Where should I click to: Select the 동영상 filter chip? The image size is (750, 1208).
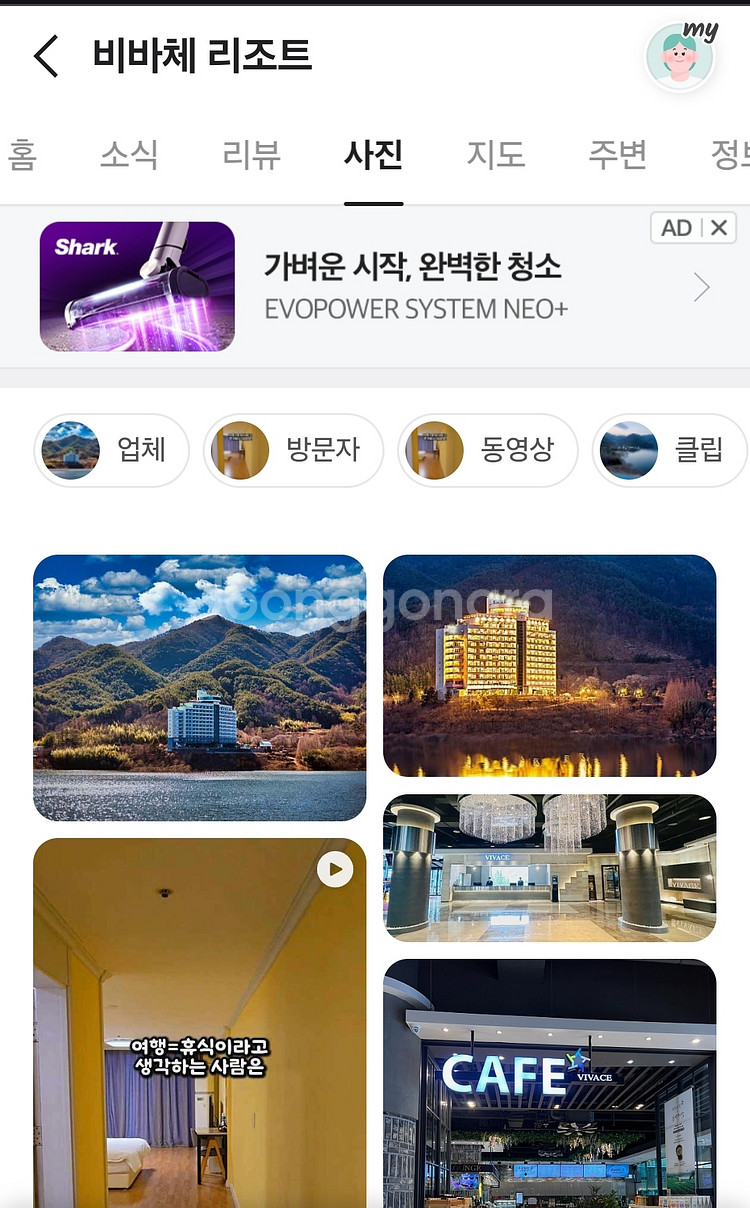[x=488, y=450]
